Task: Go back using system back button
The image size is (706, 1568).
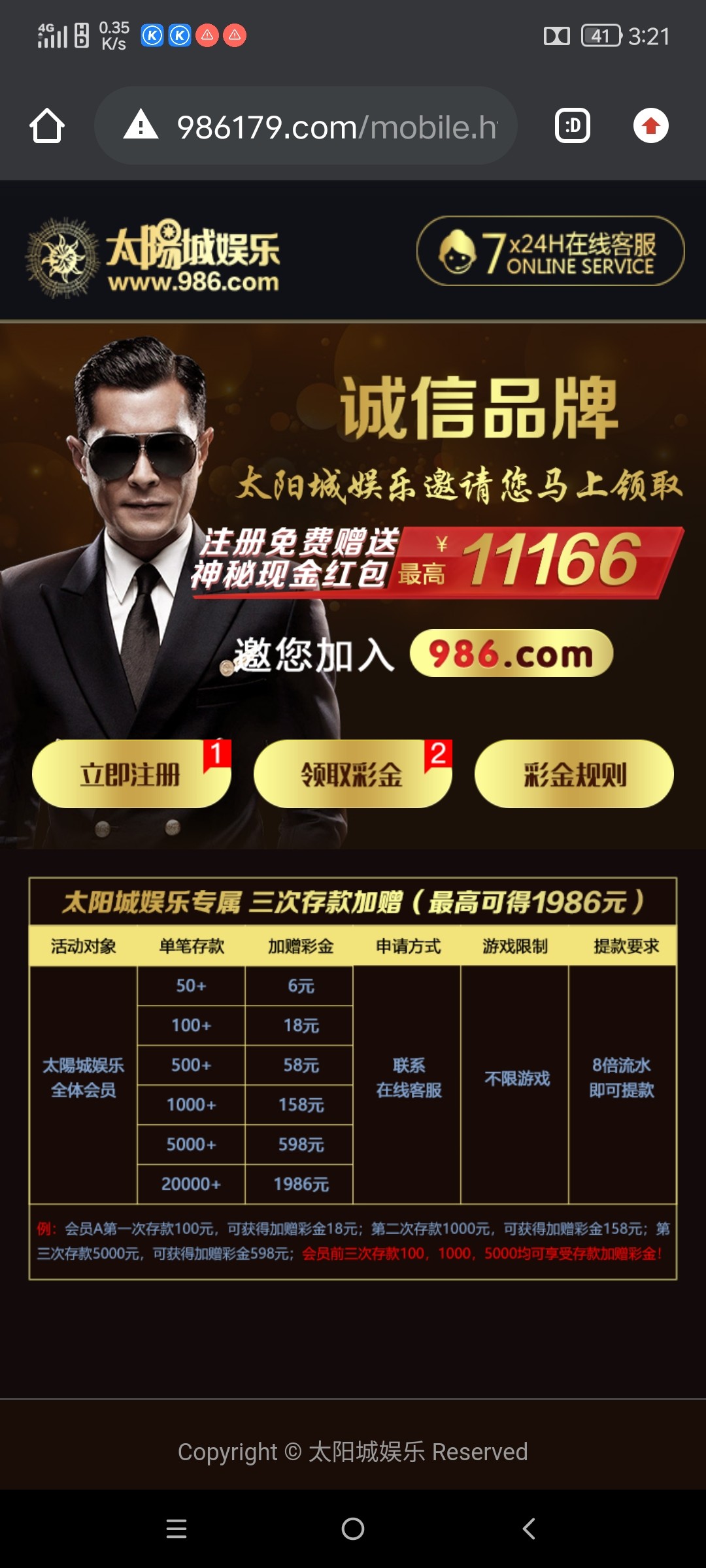Action: (x=529, y=1529)
